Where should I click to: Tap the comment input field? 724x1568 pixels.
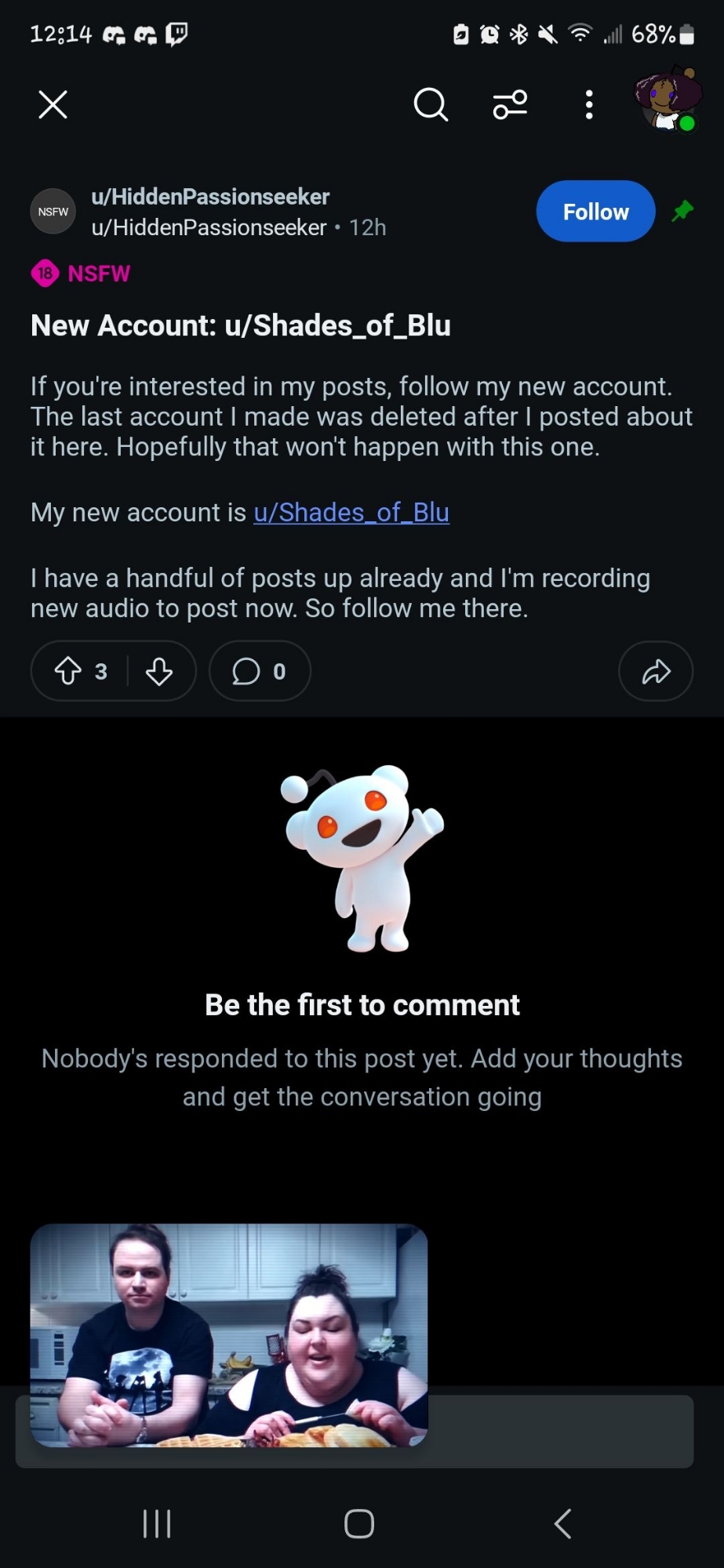560,1431
